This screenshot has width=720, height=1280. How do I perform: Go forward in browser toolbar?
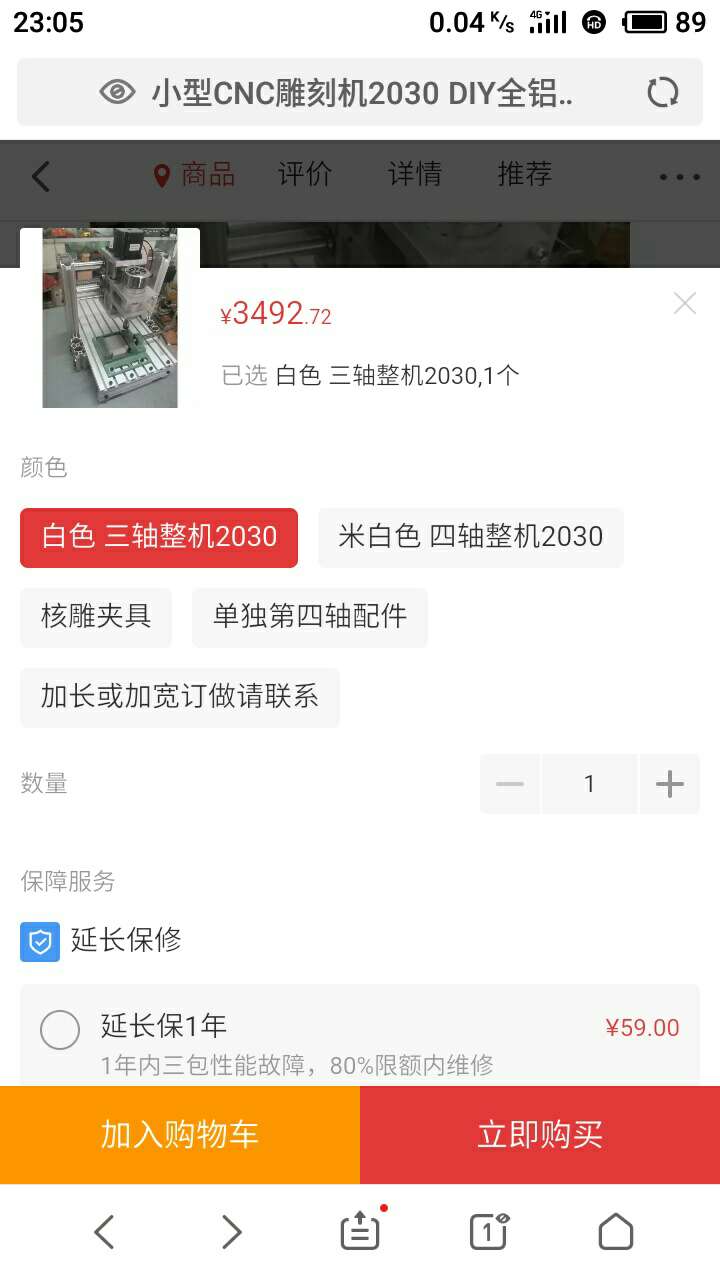pyautogui.click(x=232, y=1232)
